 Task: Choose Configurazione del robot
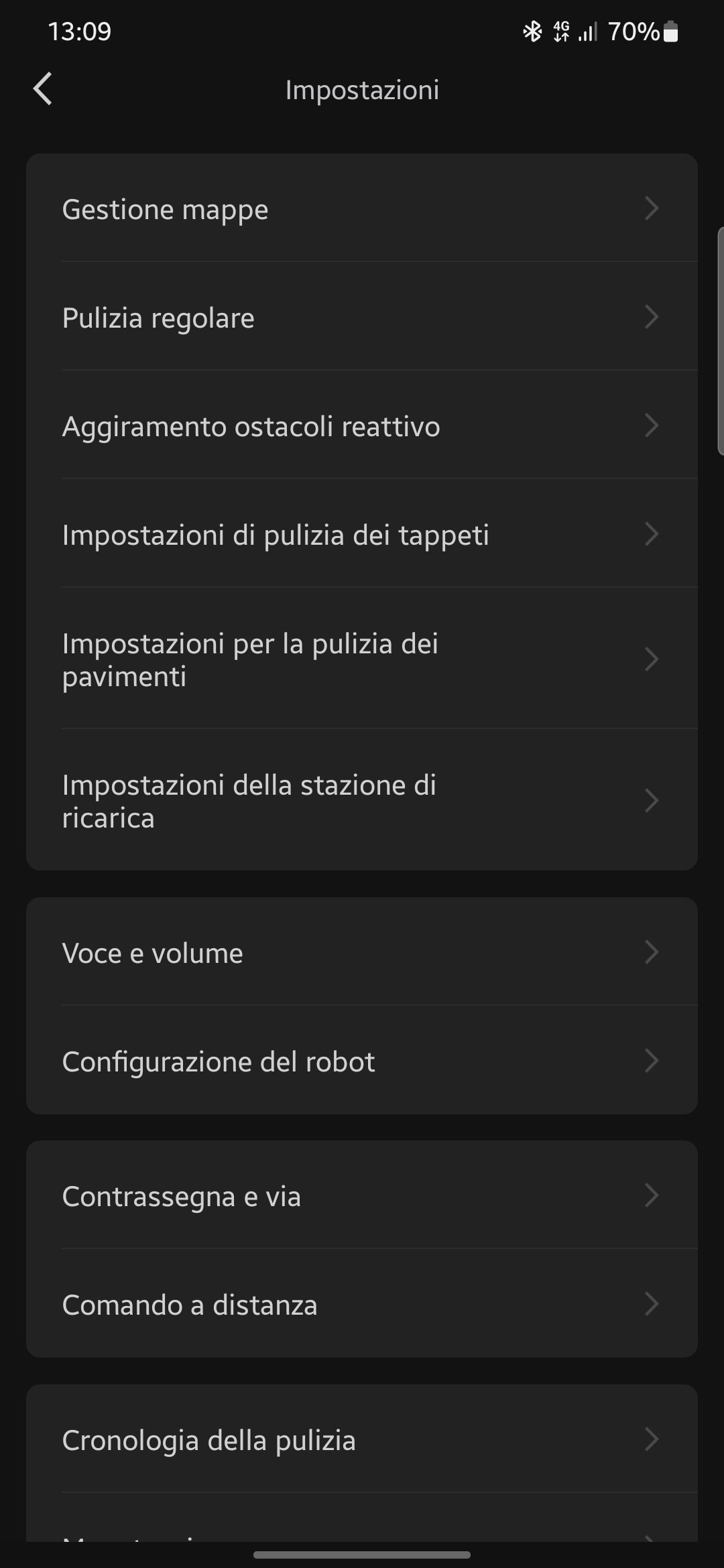point(362,1061)
